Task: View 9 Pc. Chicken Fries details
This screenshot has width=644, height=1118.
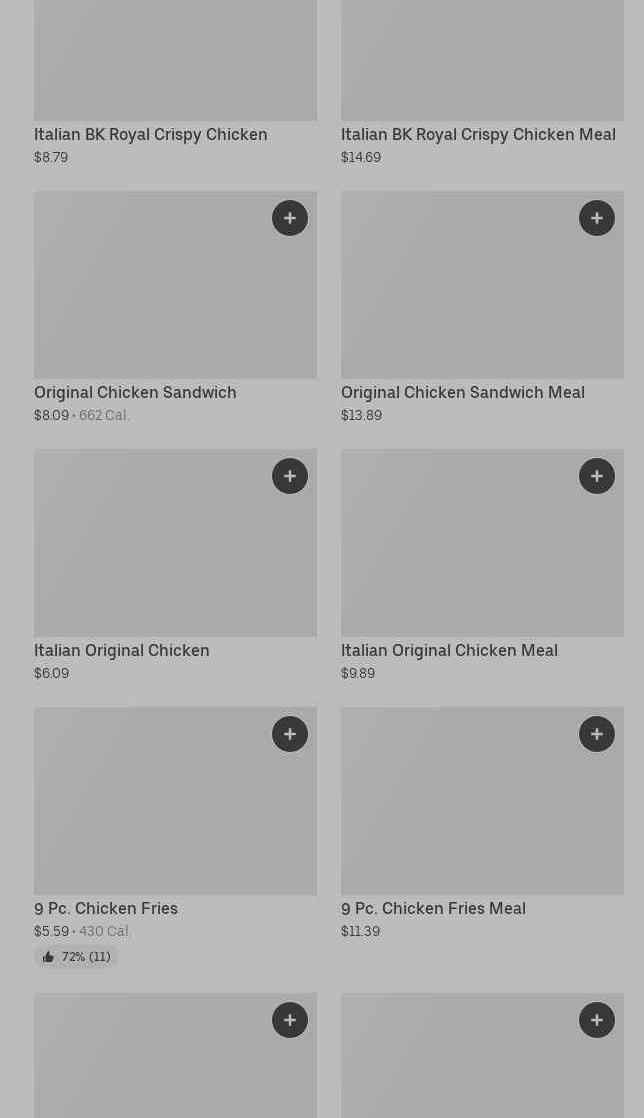Action: [x=106, y=908]
